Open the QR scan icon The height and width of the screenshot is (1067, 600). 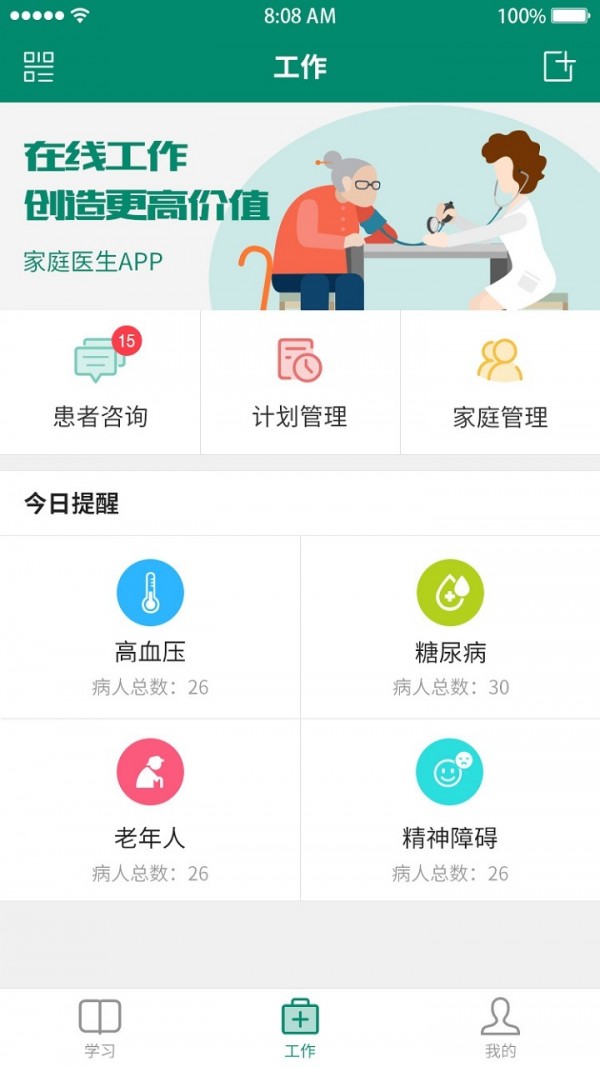(x=39, y=67)
